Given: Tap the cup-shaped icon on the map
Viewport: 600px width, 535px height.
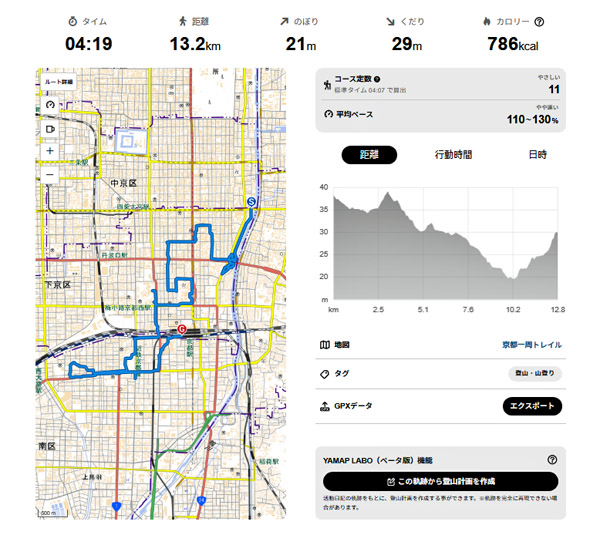Looking at the screenshot, I should click(50, 128).
